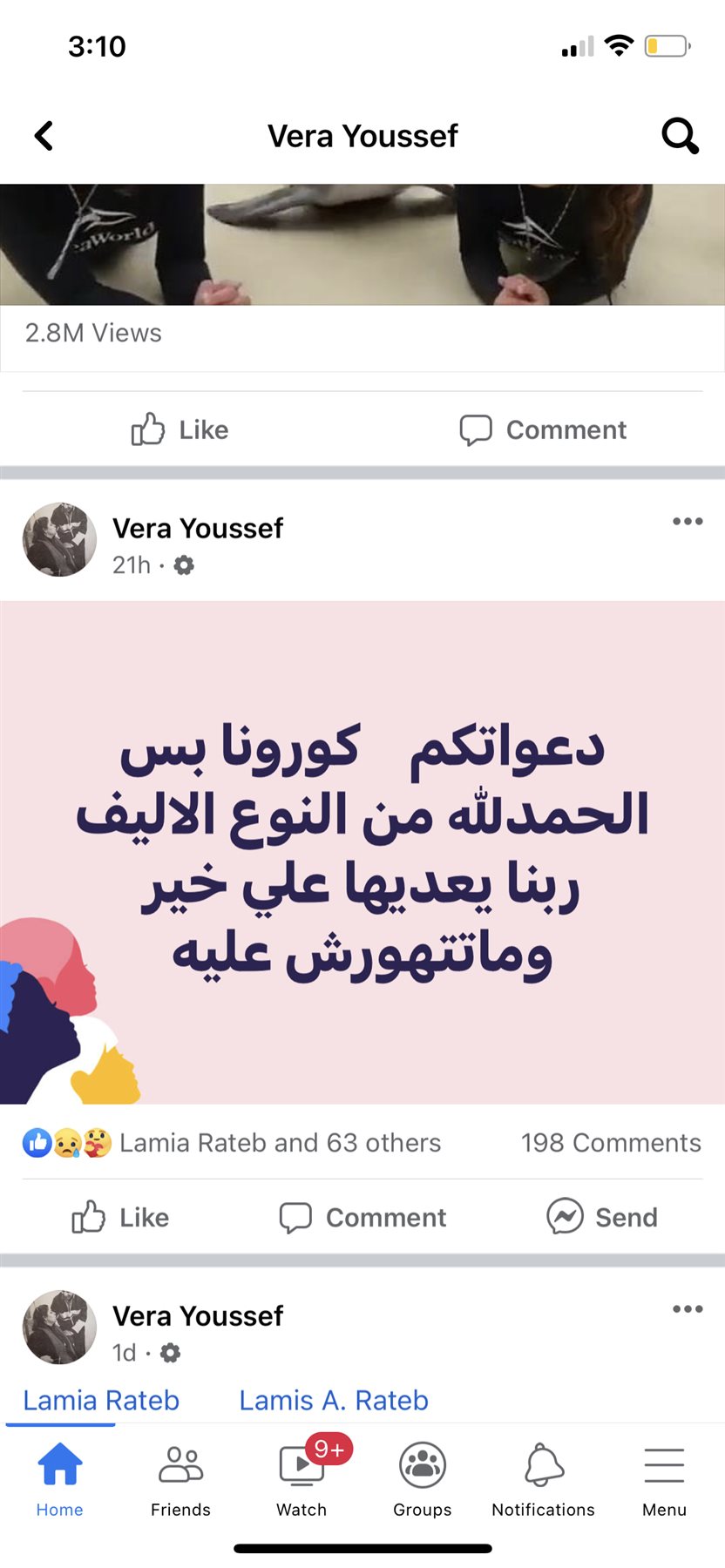
Task: Comment on the 21h Arabic text post
Action: [x=362, y=1217]
